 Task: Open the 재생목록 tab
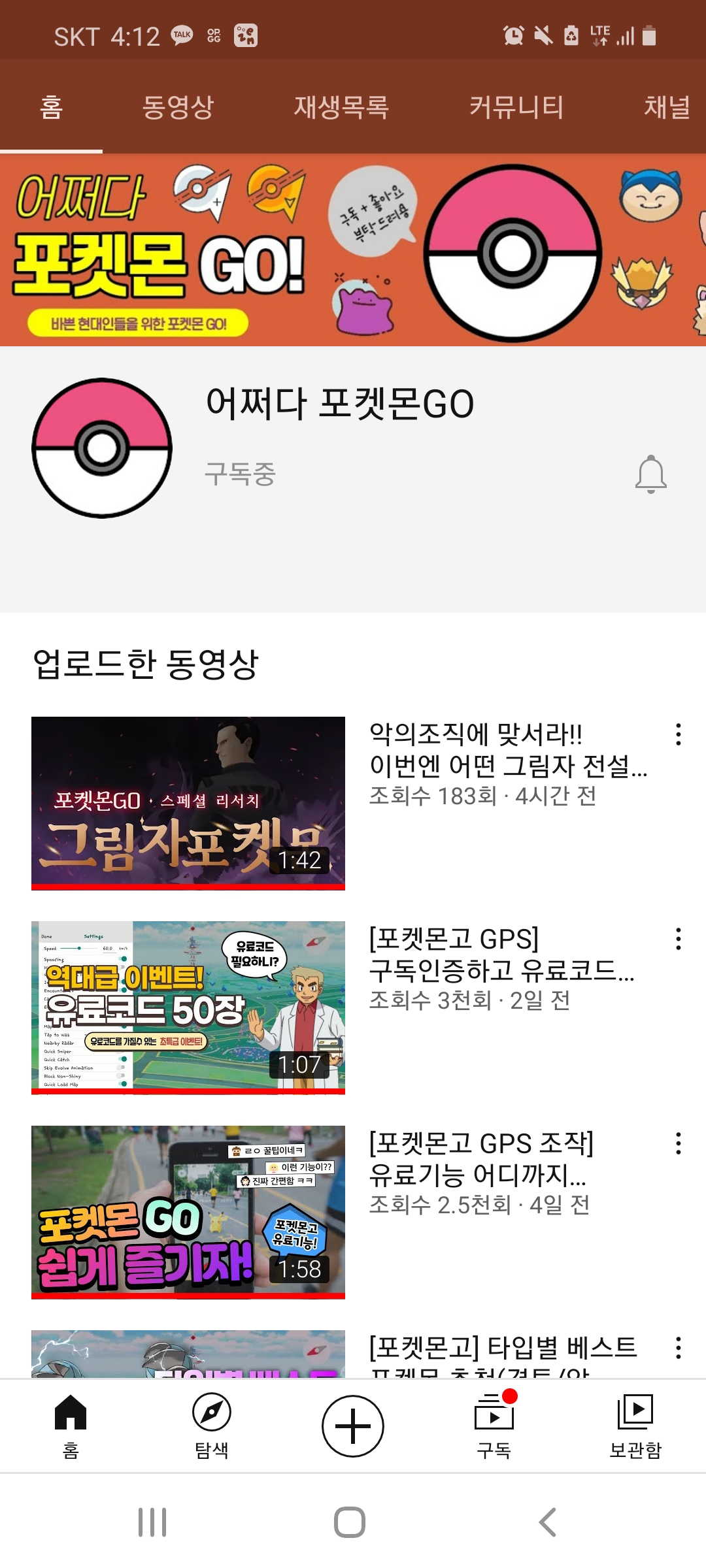341,107
